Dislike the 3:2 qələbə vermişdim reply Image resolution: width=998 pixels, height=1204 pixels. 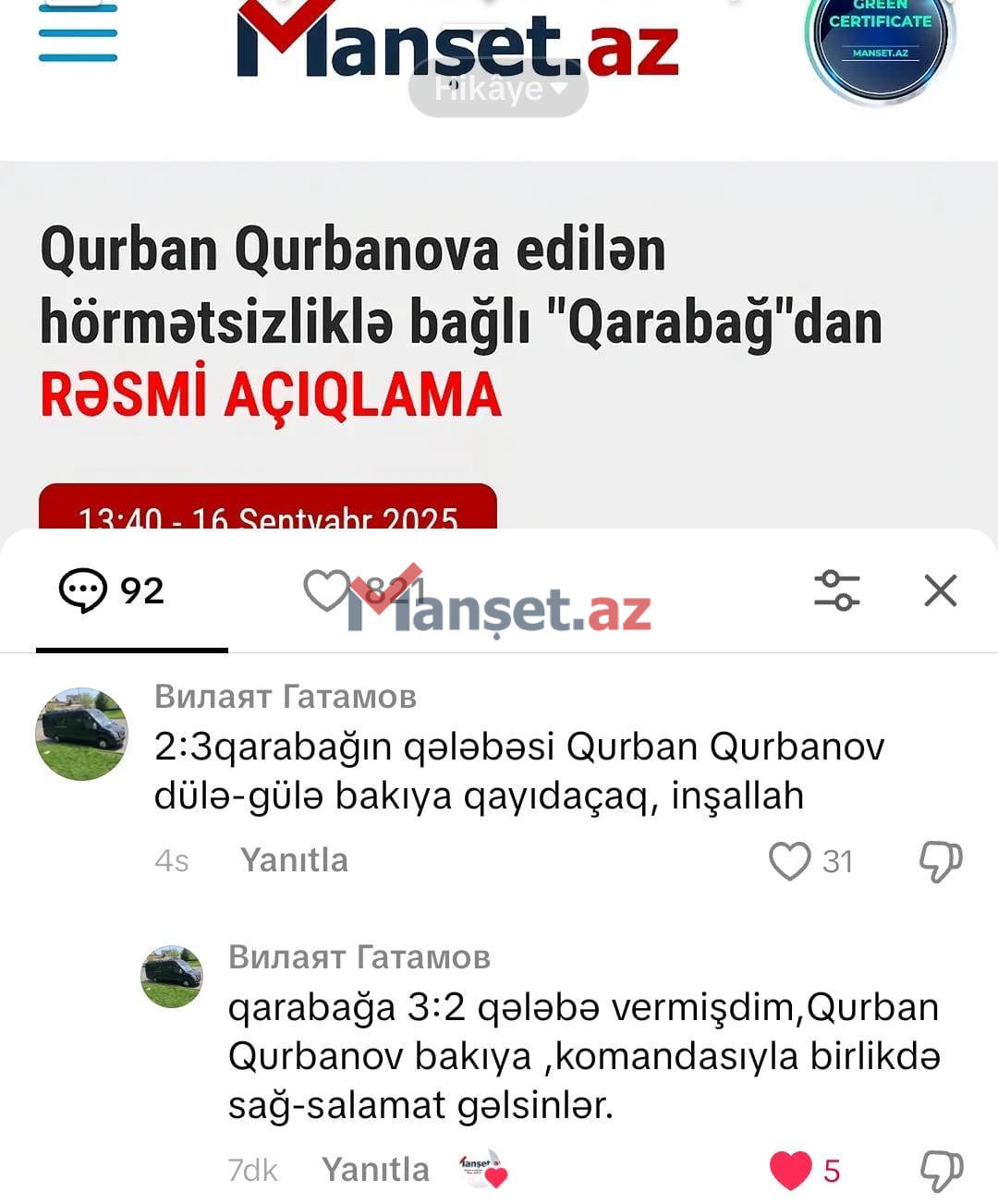(x=941, y=1171)
